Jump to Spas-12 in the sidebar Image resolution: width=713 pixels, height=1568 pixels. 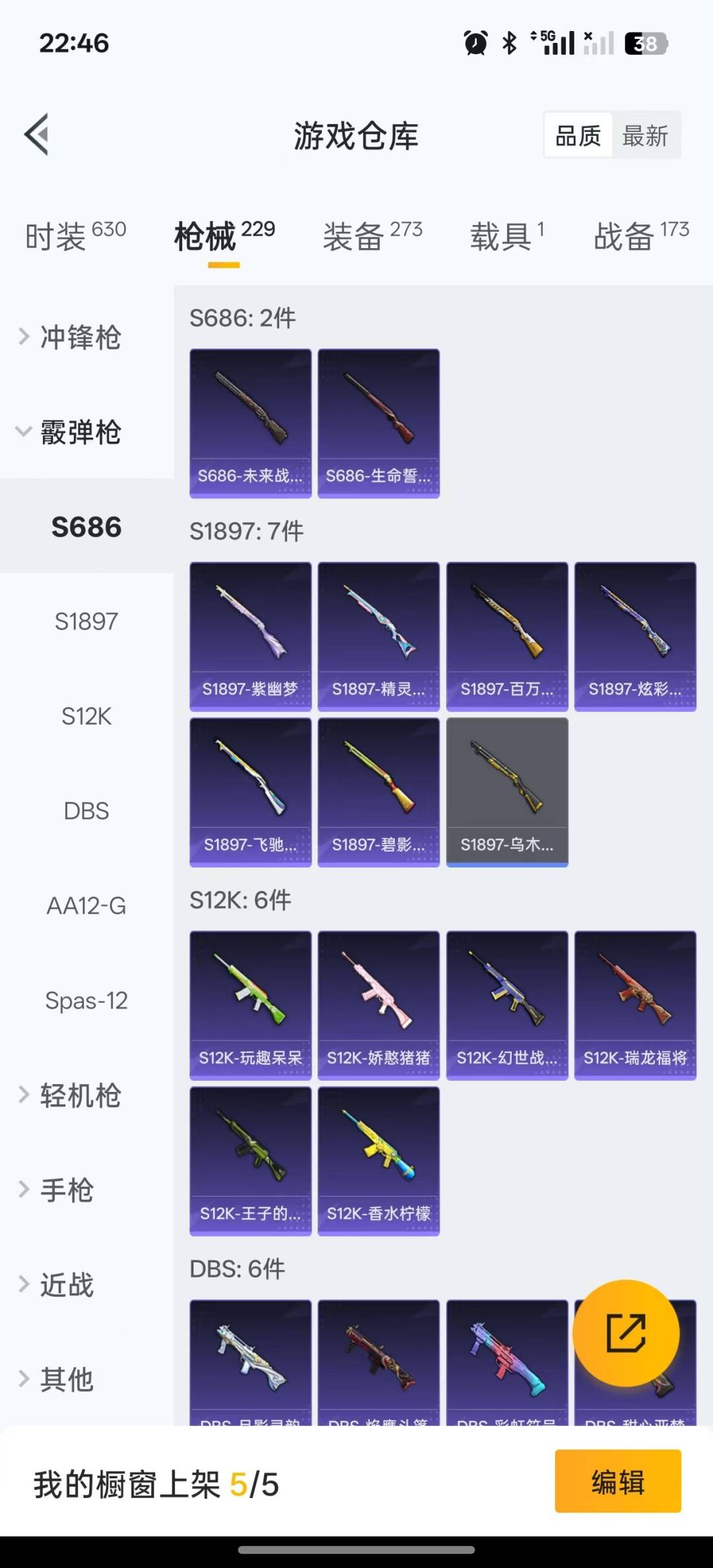click(86, 1001)
